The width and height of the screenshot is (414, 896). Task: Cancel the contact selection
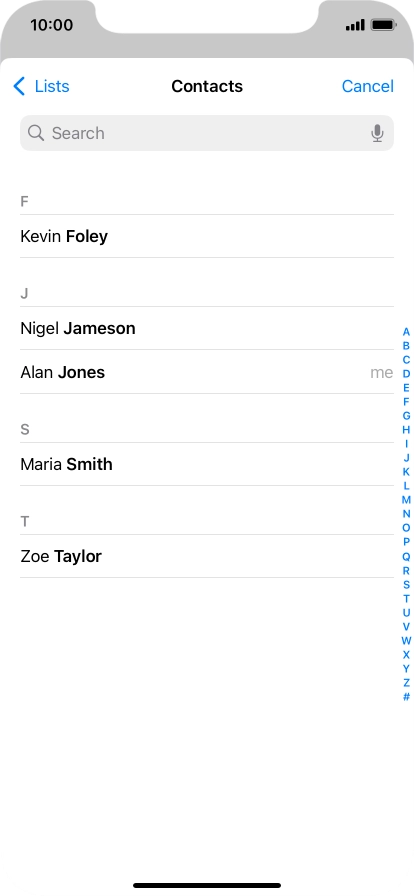click(x=368, y=86)
